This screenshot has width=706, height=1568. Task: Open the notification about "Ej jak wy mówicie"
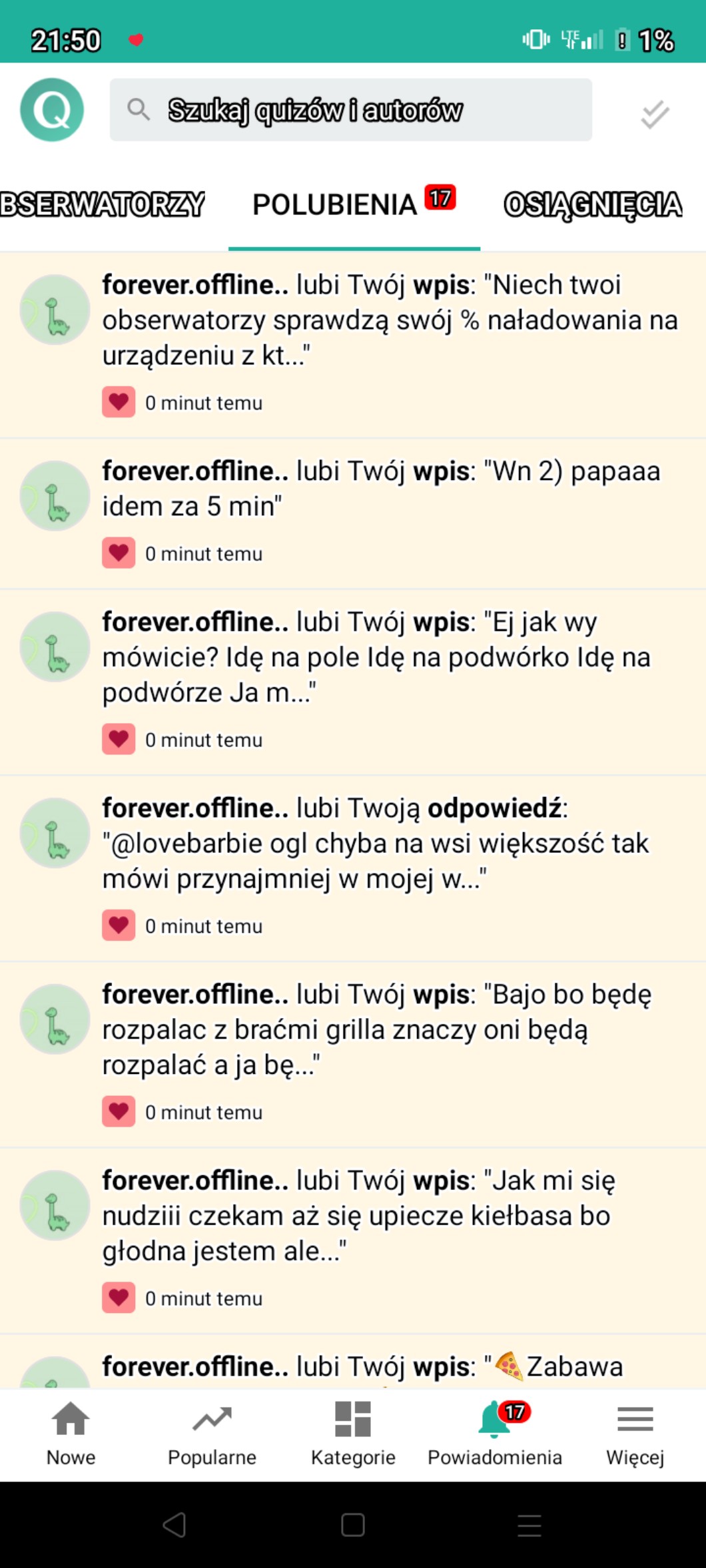[353, 682]
